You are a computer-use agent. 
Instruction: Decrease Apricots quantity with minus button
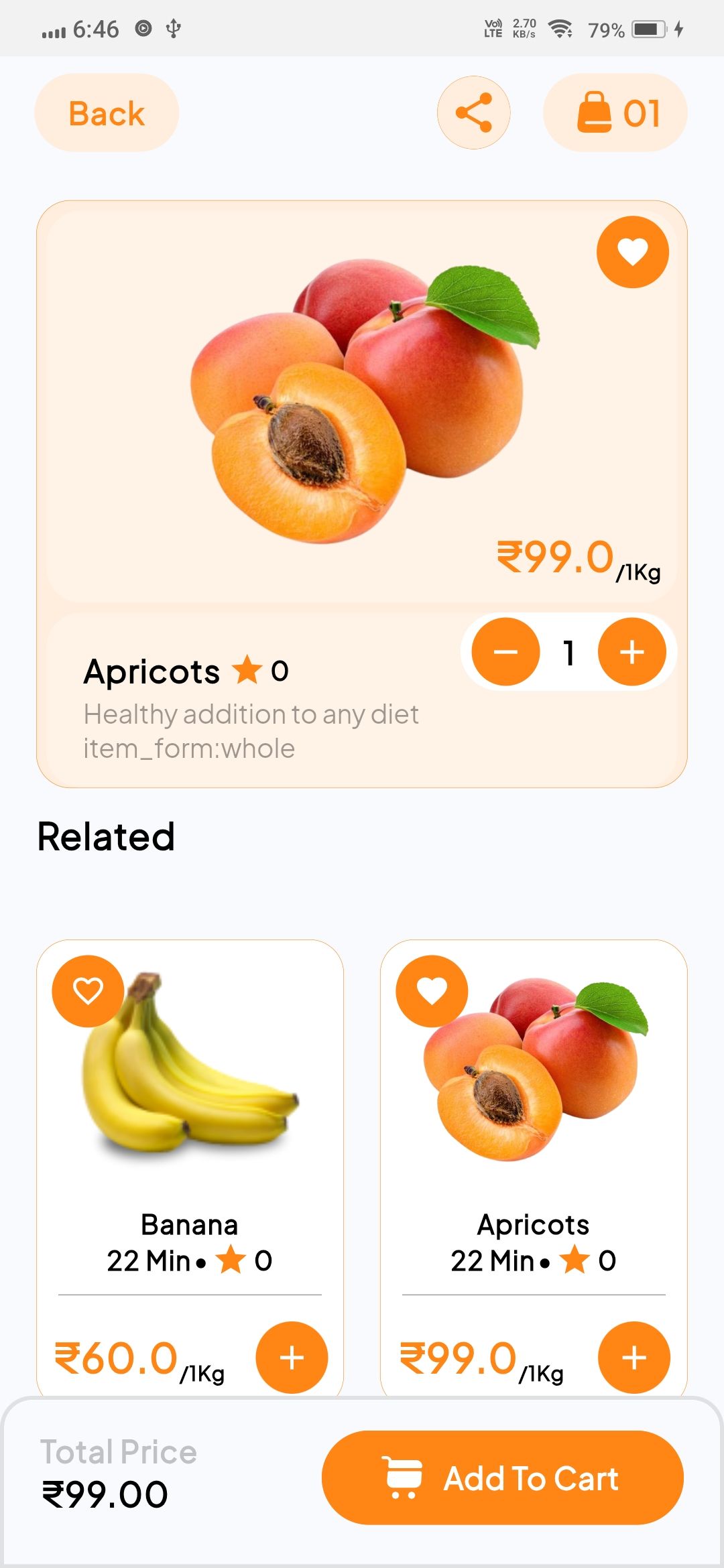click(x=505, y=651)
